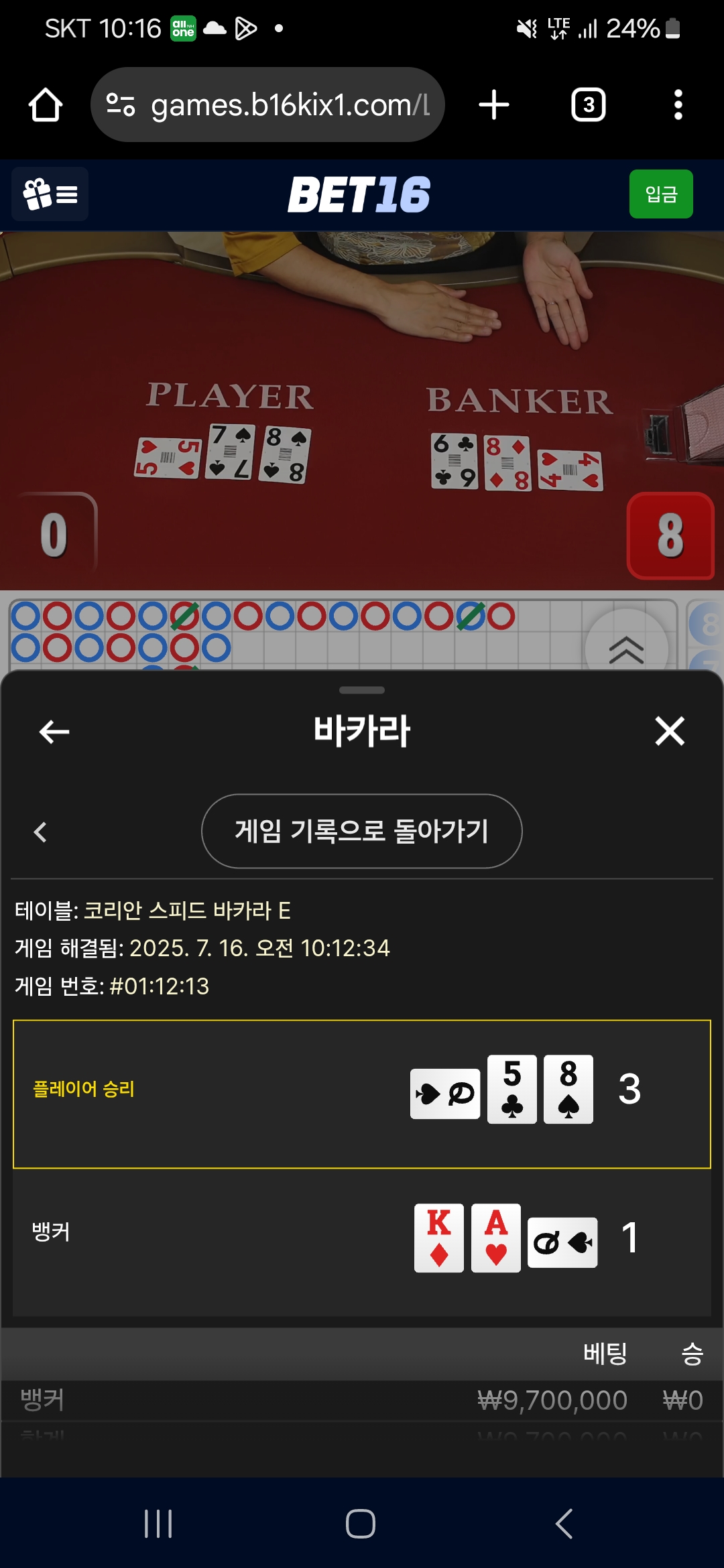724x1568 pixels.
Task: Tap the green 입금 deposit button
Action: (661, 194)
